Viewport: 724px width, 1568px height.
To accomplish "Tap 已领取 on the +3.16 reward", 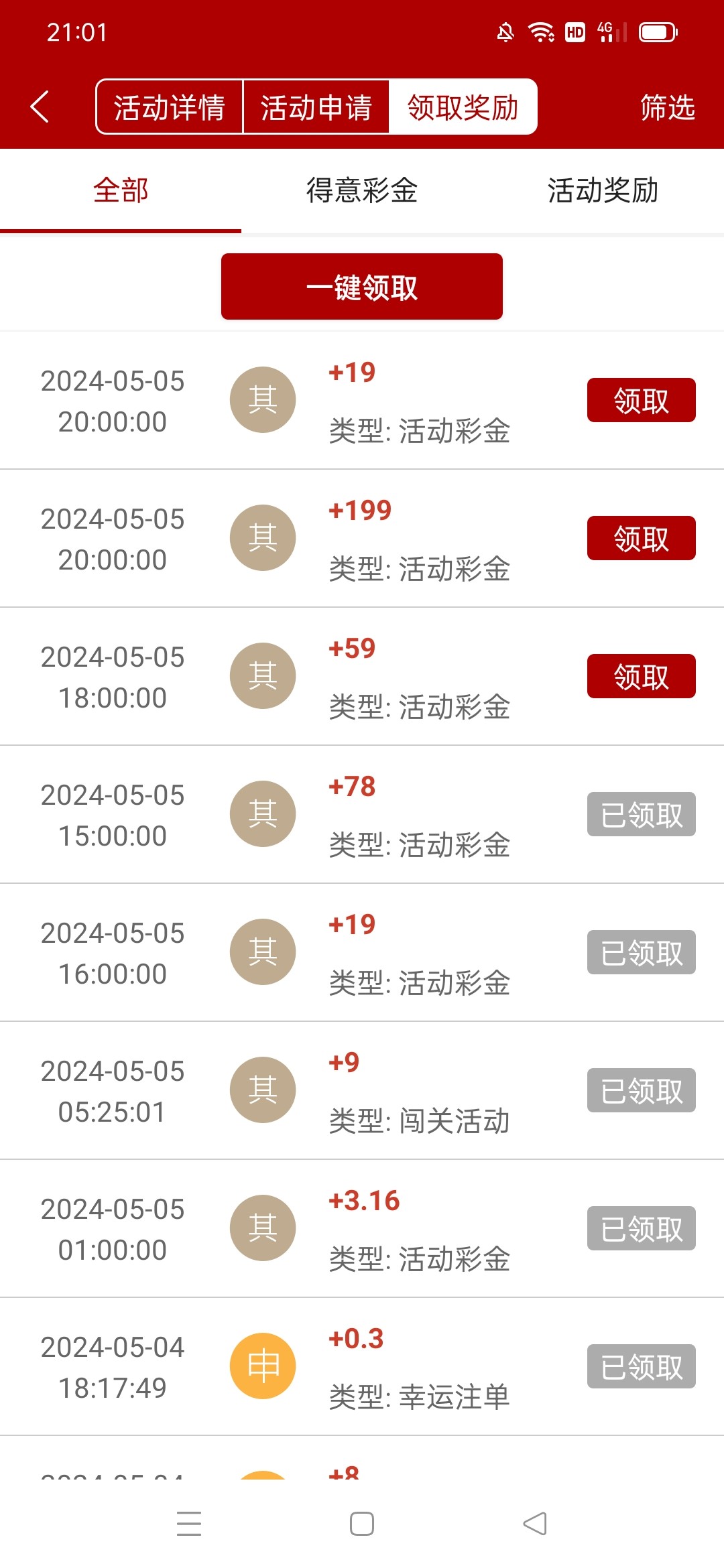I will [x=641, y=1228].
